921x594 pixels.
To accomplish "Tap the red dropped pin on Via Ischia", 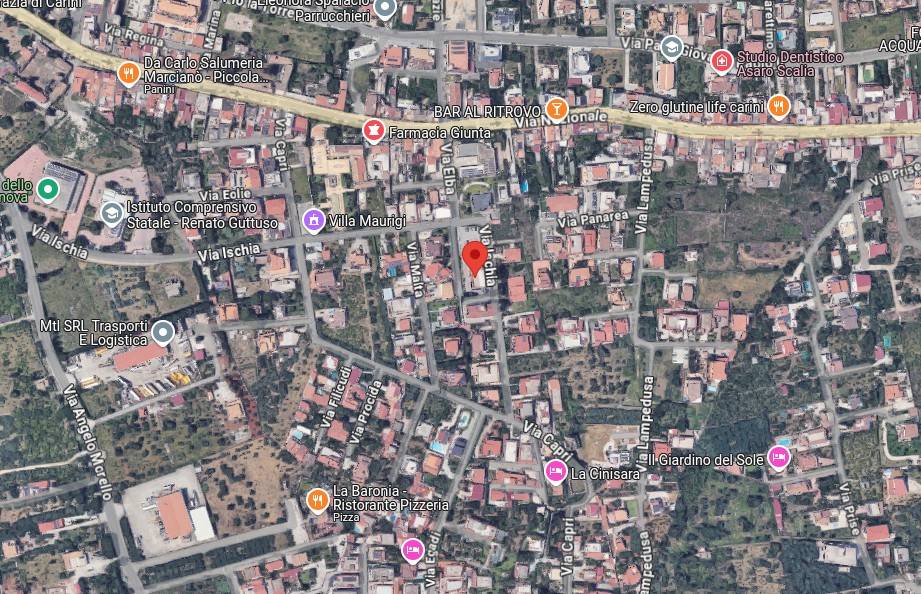I will (x=477, y=258).
